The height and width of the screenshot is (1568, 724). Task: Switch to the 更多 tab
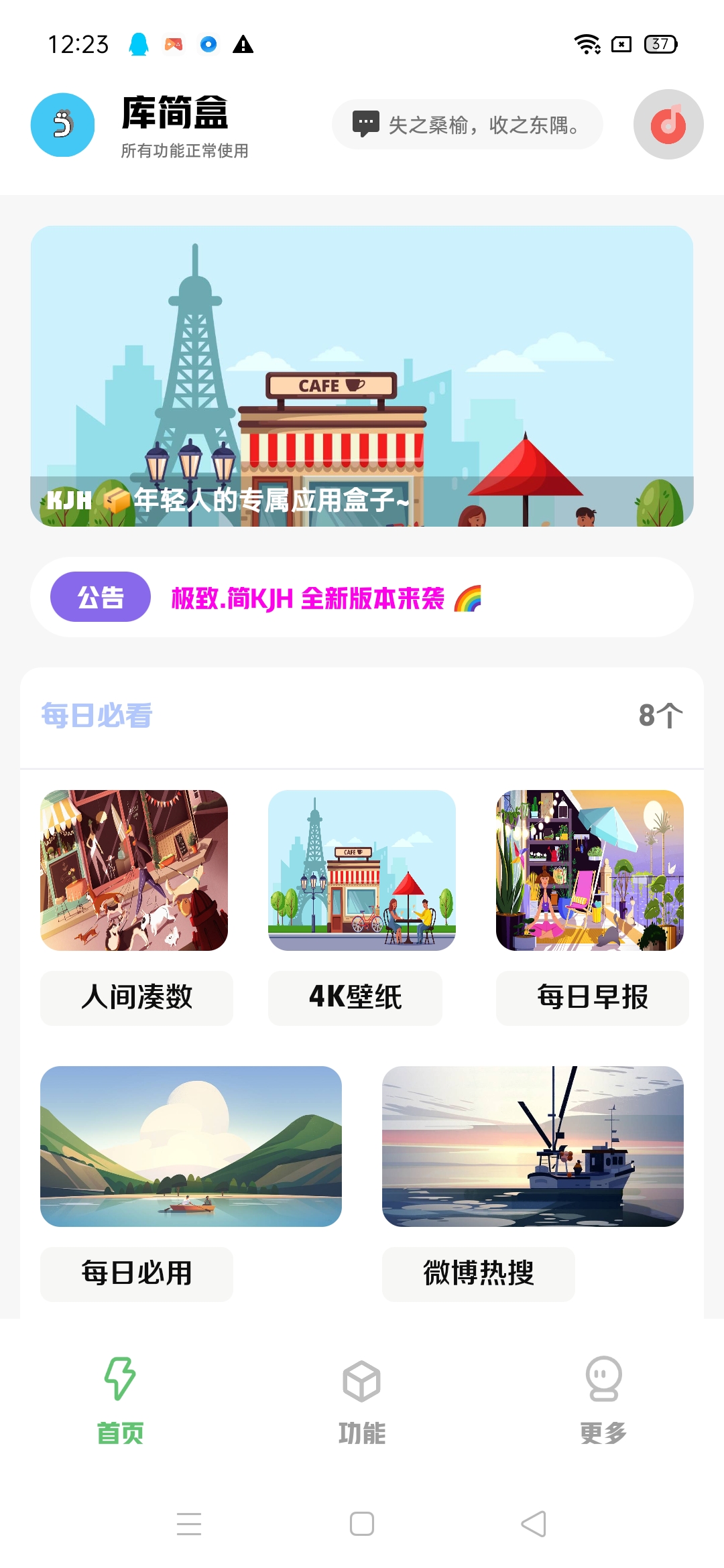coord(602,1407)
